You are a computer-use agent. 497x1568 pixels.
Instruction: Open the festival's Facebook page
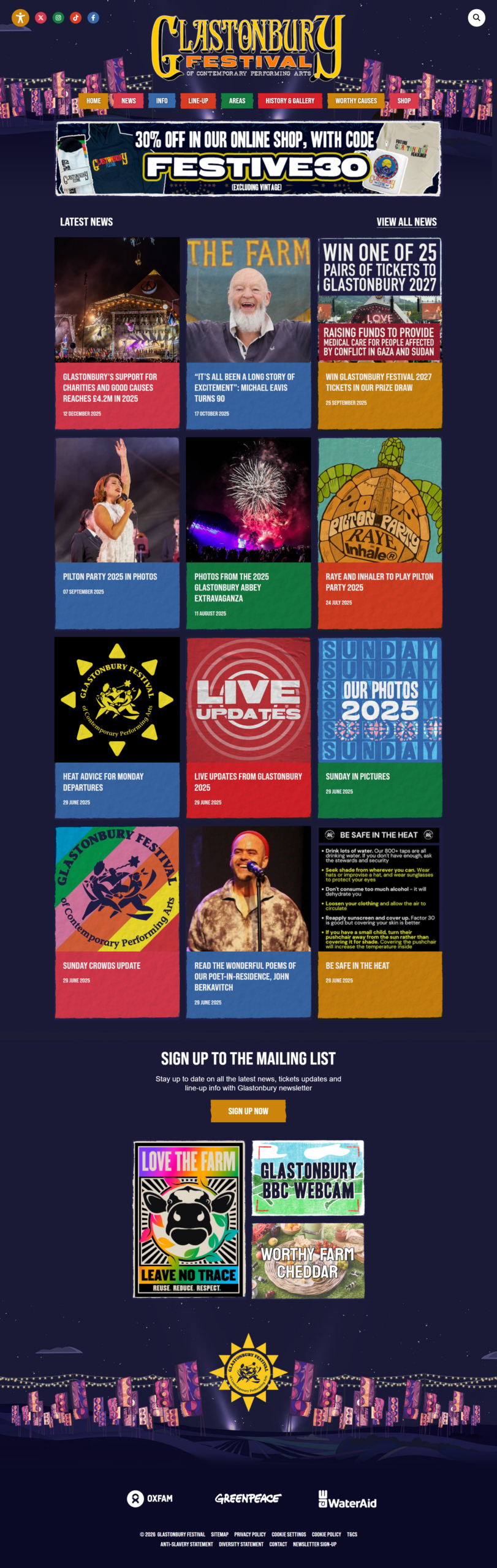tap(93, 18)
